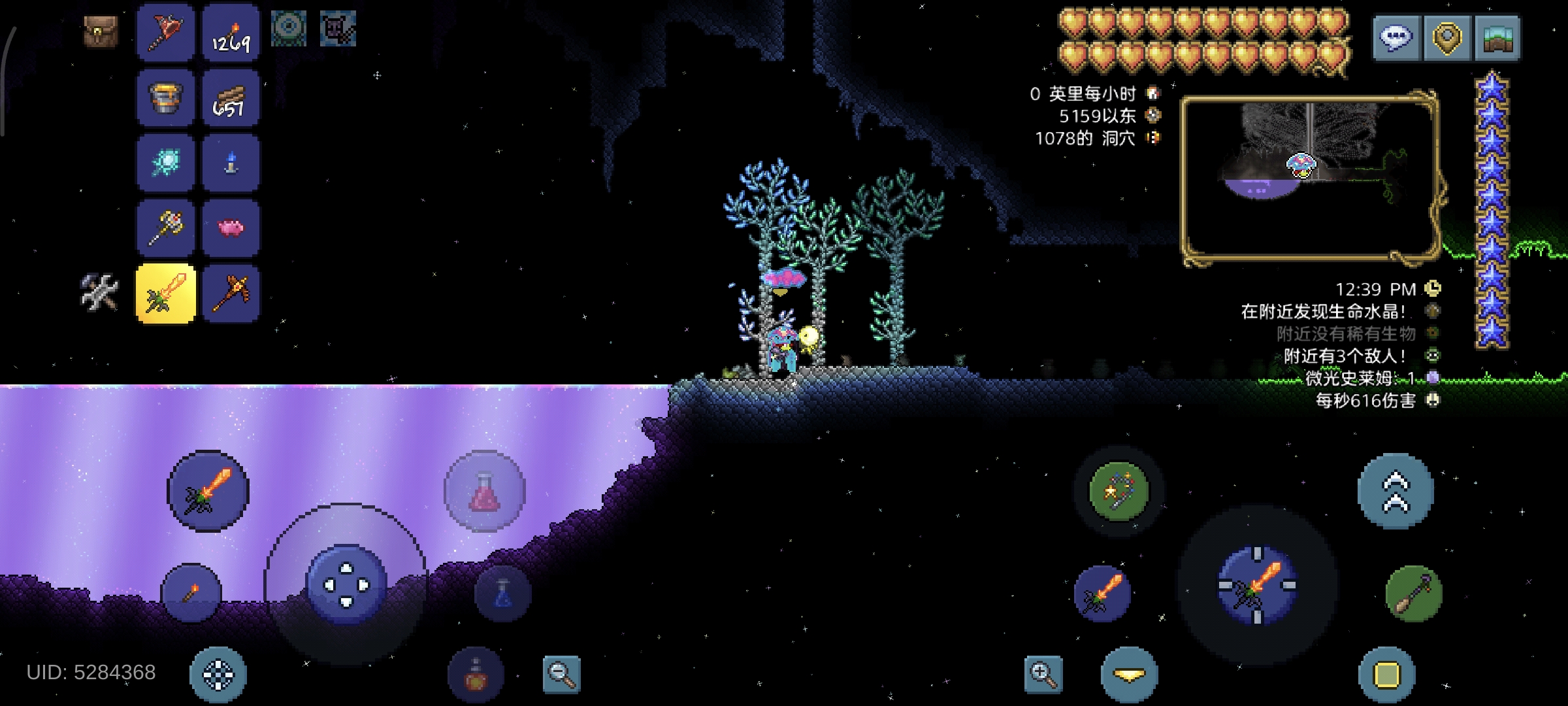Select the wood stack of 657
The width and height of the screenshot is (1568, 706).
point(231,98)
